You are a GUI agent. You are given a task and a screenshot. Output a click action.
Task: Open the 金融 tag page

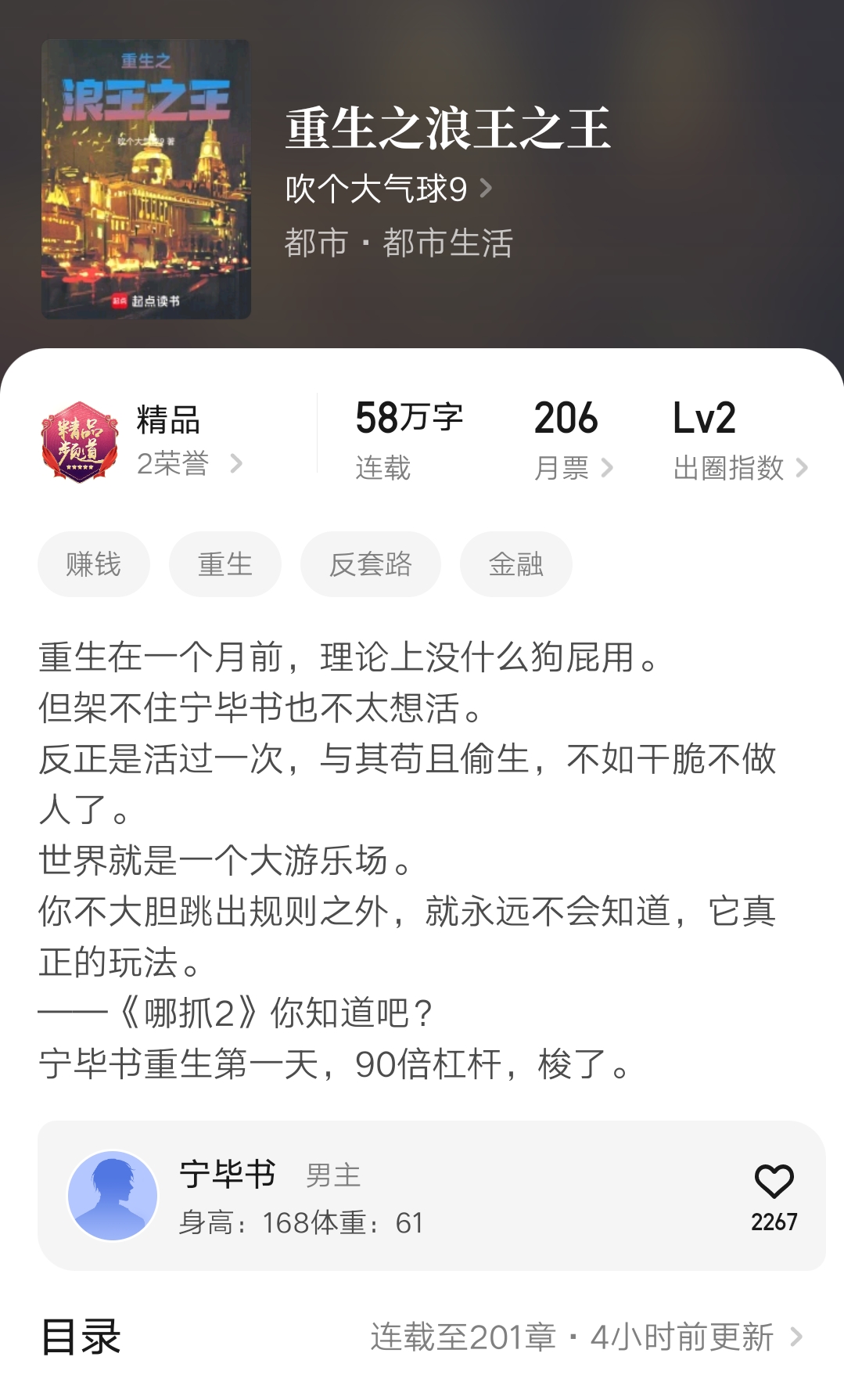[515, 563]
